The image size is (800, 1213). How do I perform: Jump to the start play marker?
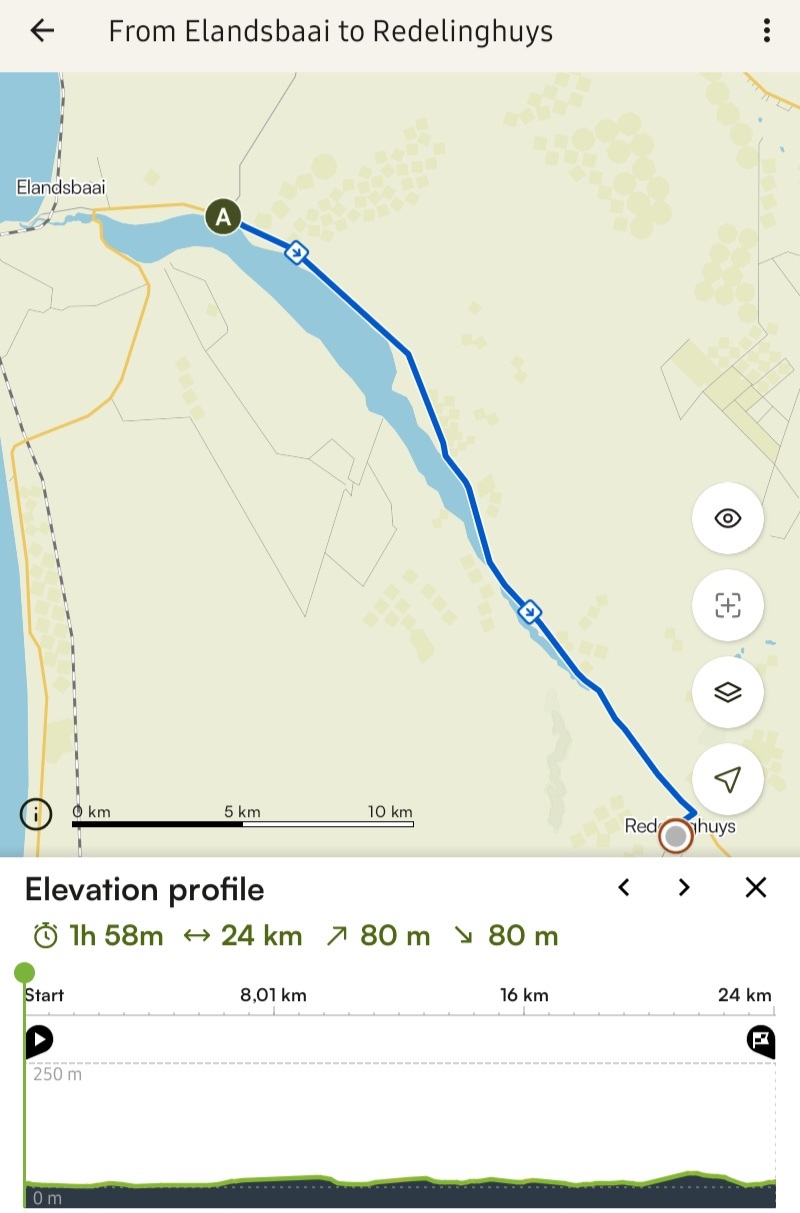[39, 1041]
